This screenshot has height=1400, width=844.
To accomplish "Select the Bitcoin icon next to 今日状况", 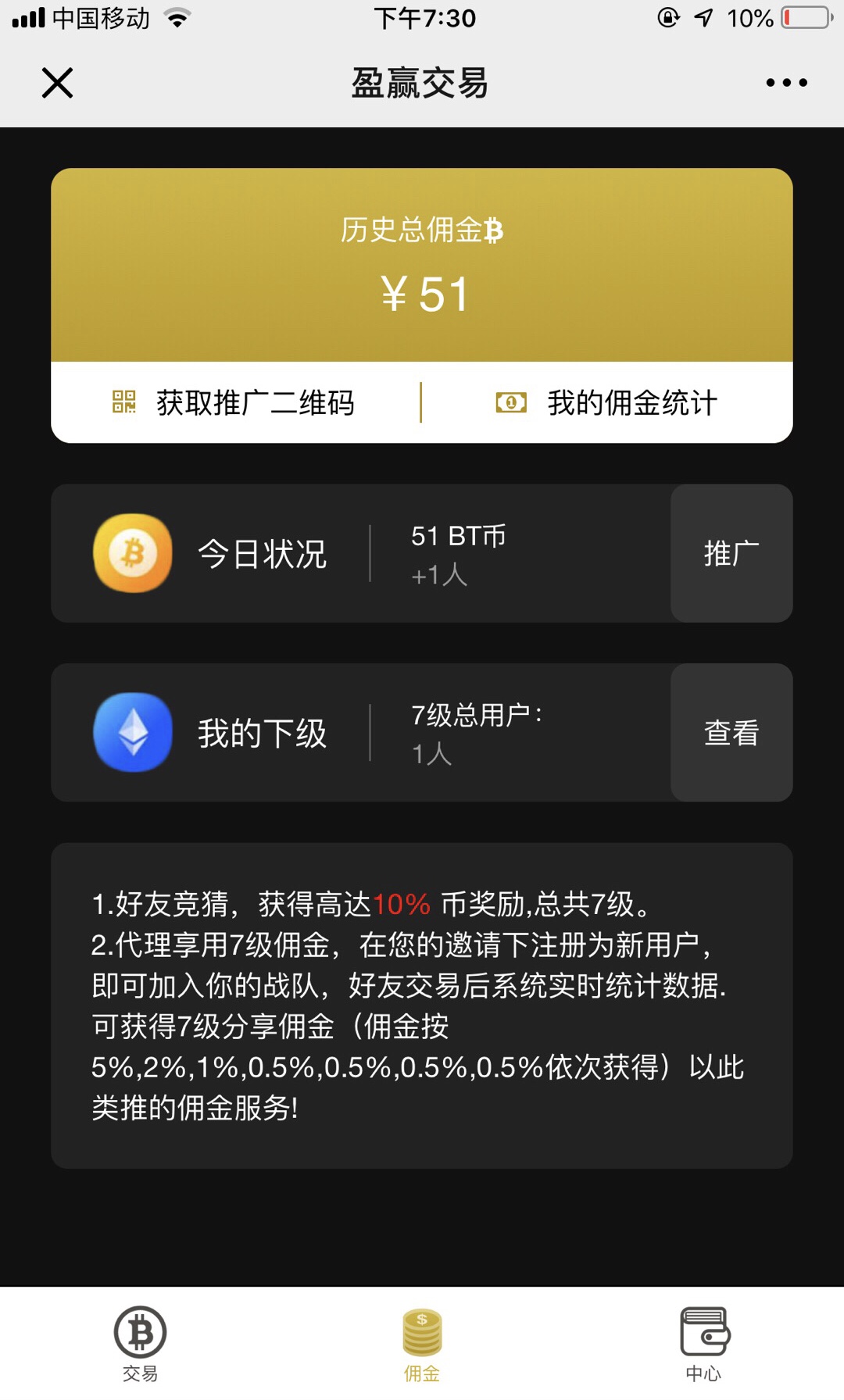I will [132, 553].
